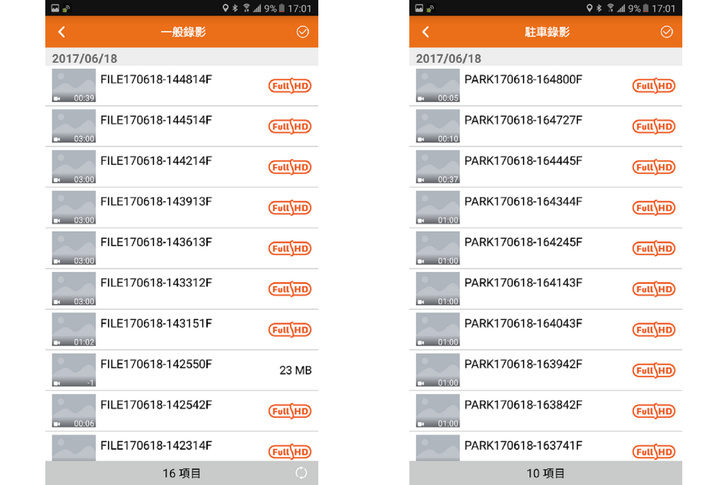This screenshot has height=485, width=728.
Task: Go back from the 駐車錄影 screen
Action: pos(427,32)
